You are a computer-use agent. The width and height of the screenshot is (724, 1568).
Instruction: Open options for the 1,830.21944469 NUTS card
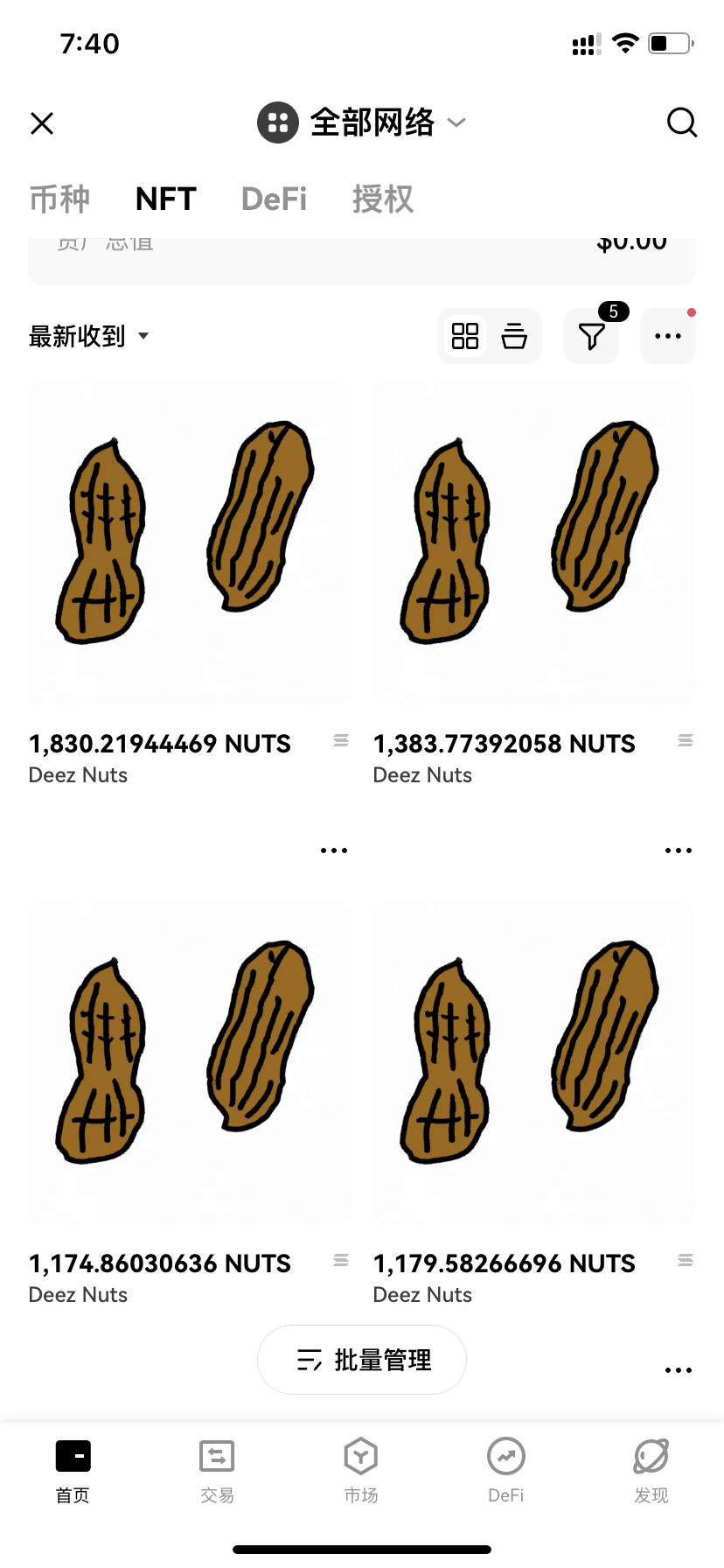coord(334,850)
